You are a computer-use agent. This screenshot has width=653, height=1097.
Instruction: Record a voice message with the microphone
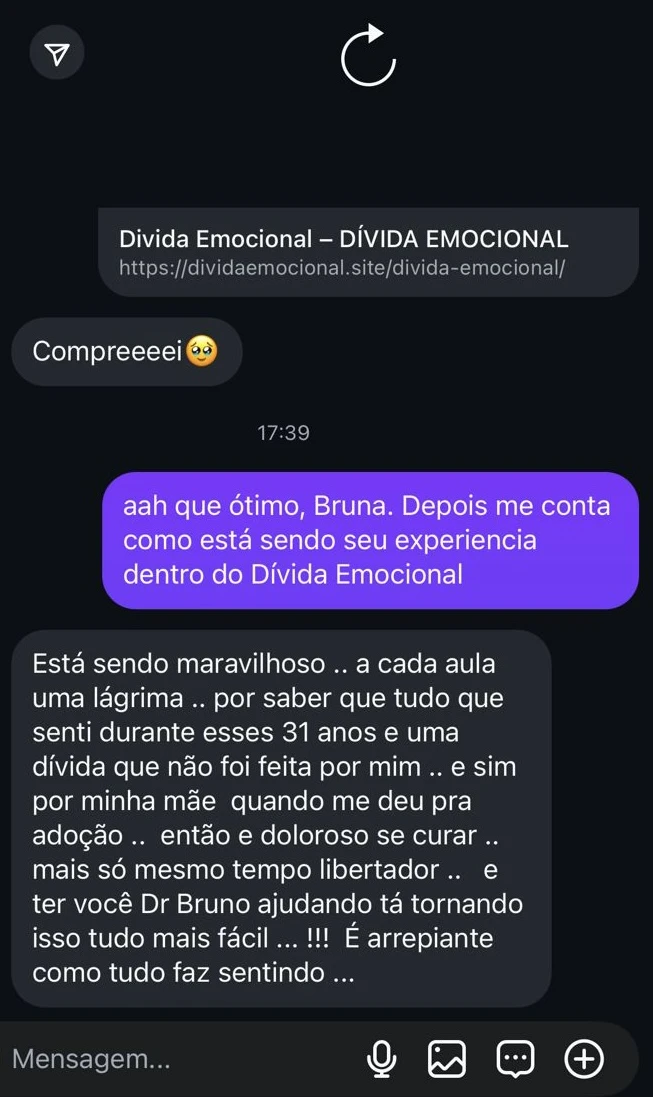(x=381, y=1058)
